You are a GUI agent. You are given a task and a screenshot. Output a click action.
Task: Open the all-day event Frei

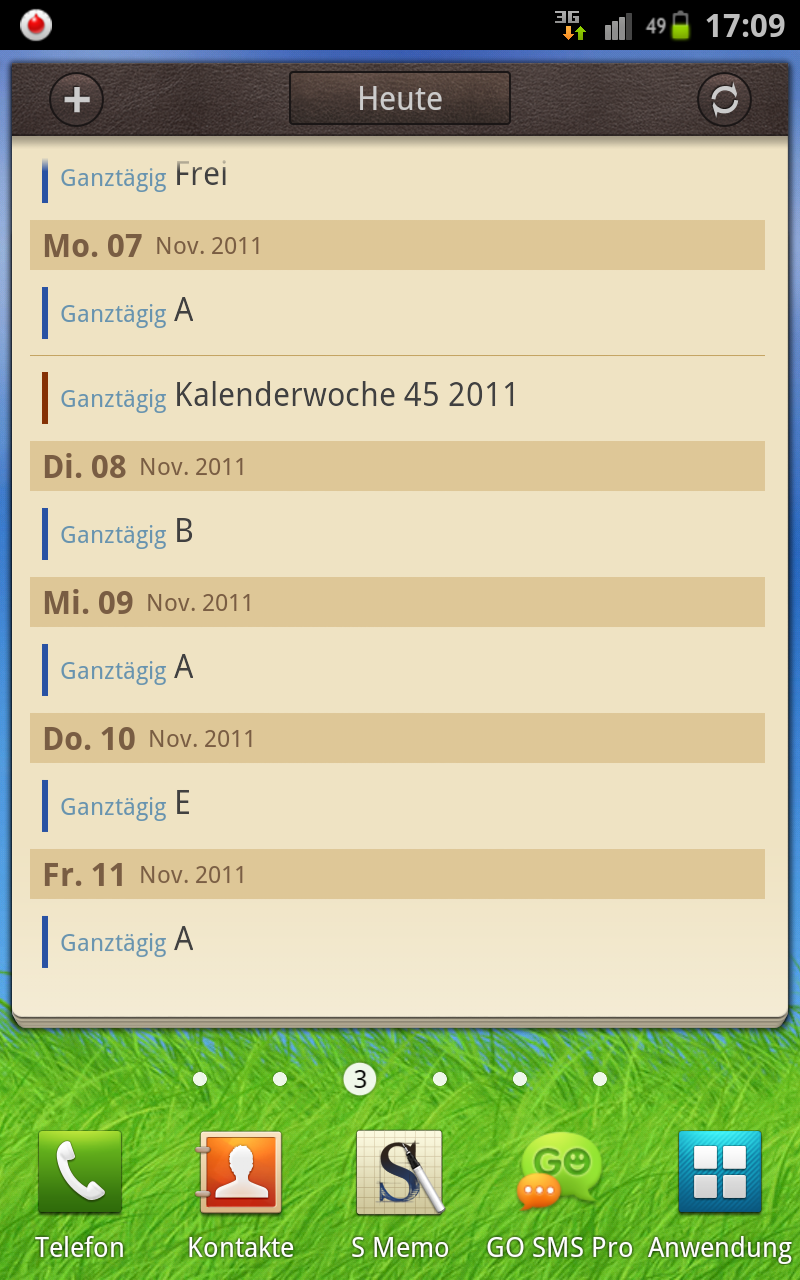click(x=397, y=178)
